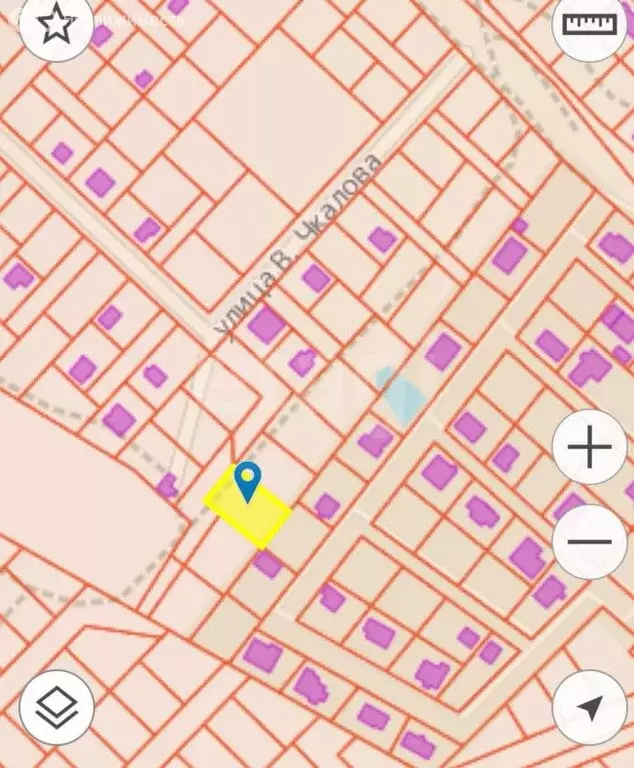
Task: Center map on my location
Action: 589,707
